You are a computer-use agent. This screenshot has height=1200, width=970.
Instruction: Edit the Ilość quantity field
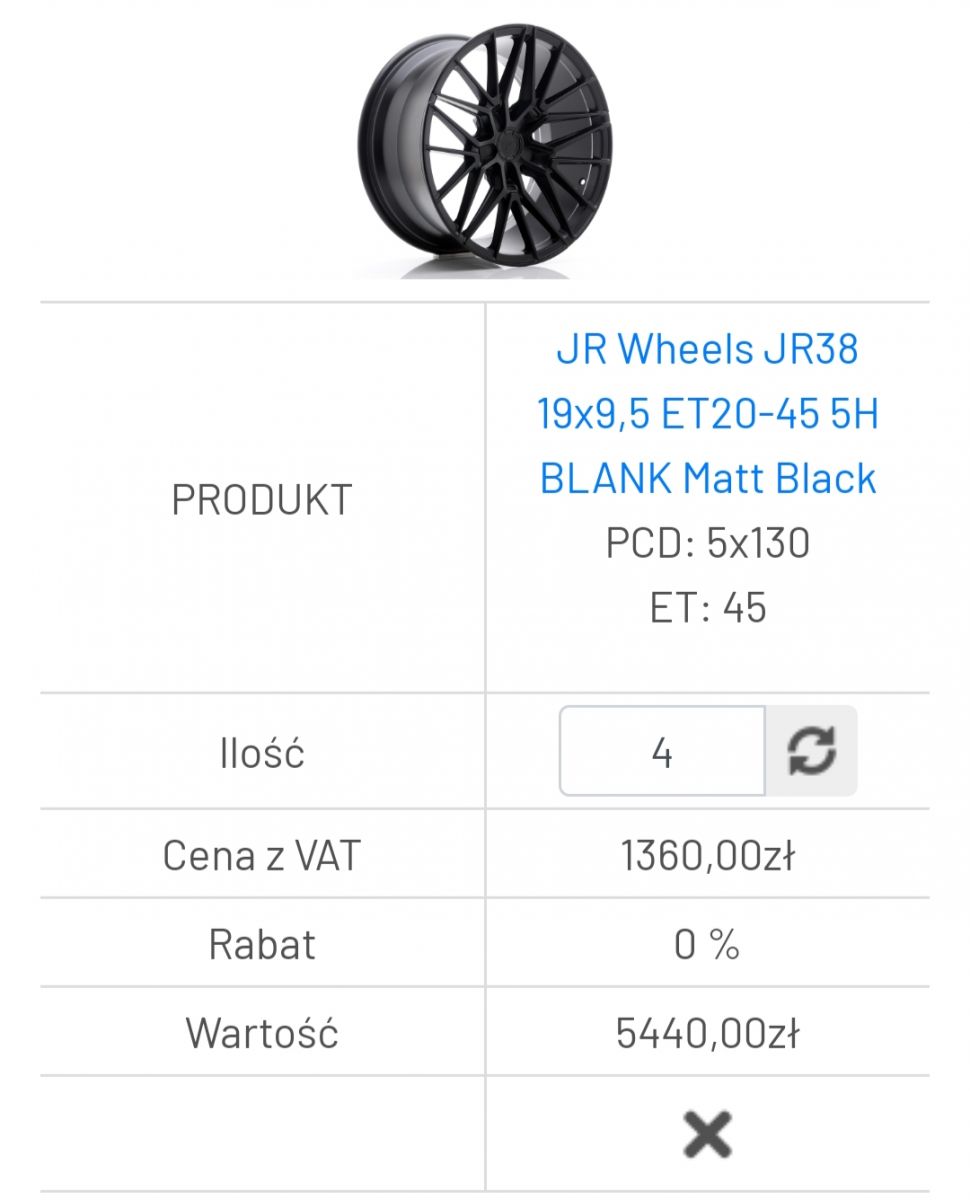[662, 752]
